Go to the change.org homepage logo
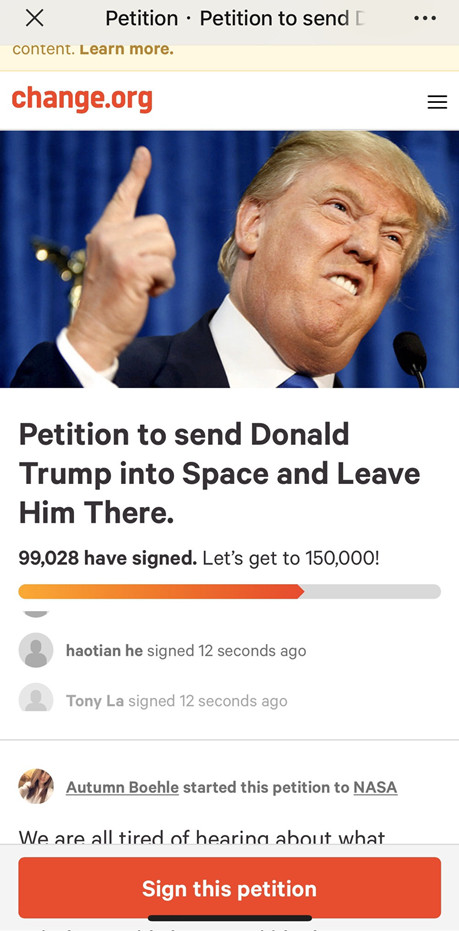The height and width of the screenshot is (931, 459). coord(82,99)
